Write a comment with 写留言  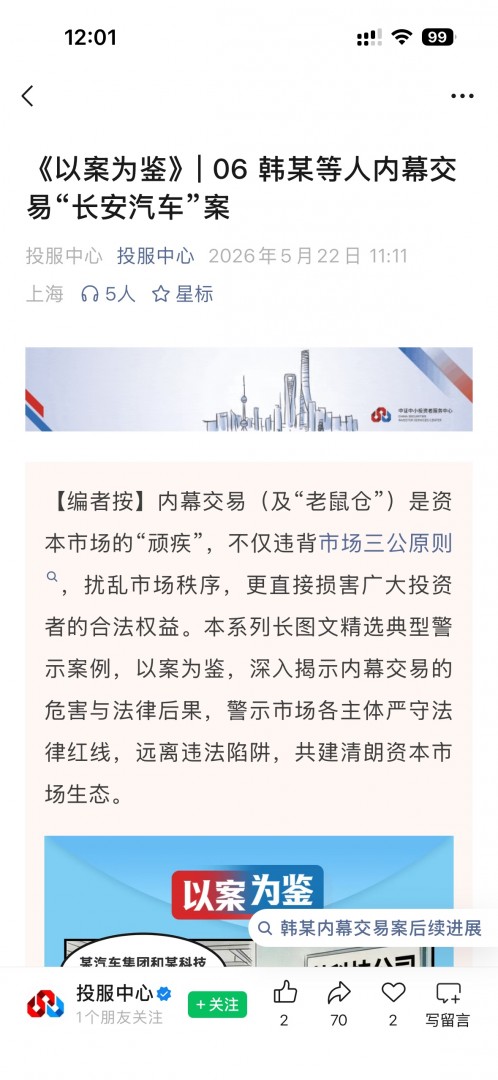coord(448,1004)
